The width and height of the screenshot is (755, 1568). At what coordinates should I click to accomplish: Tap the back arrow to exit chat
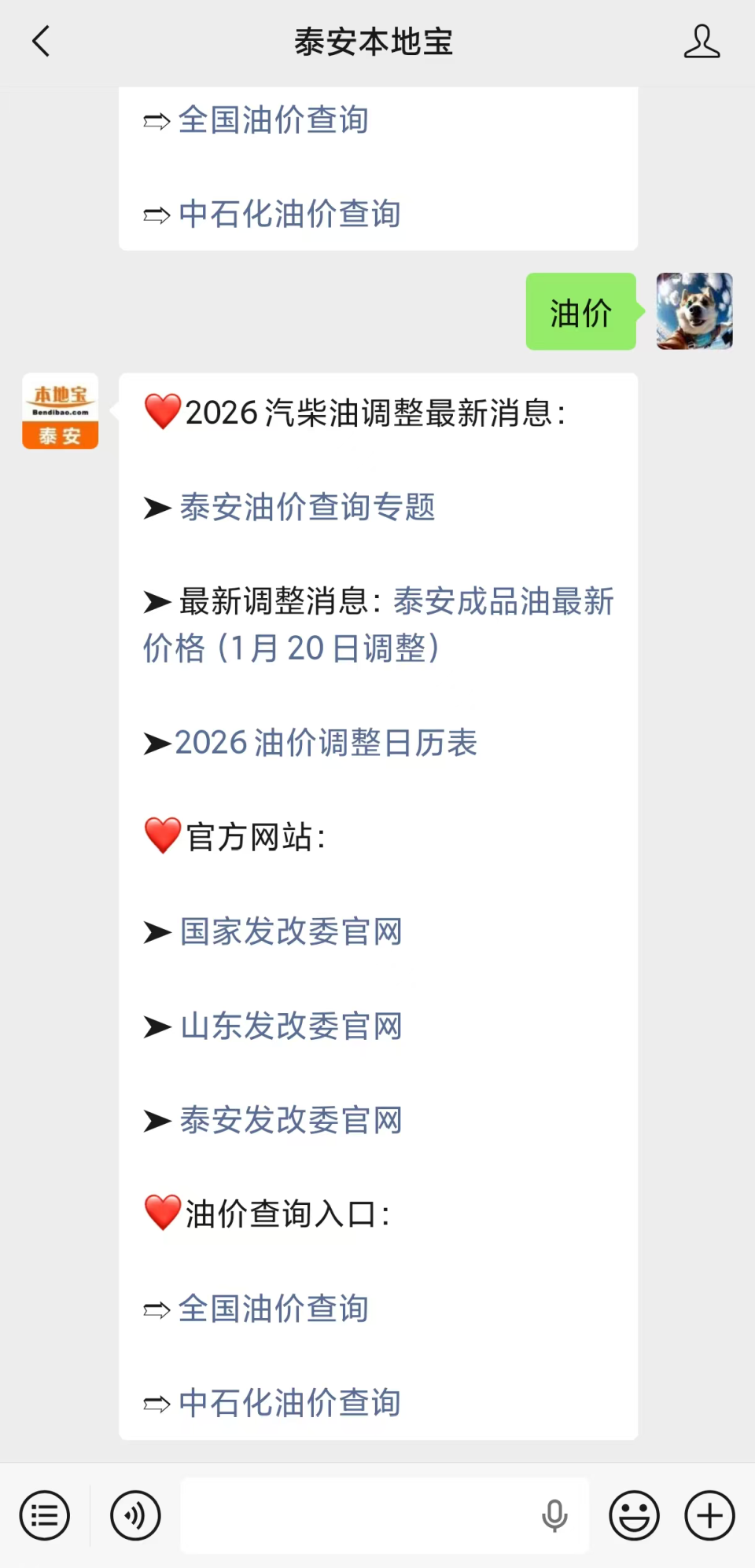[41, 42]
